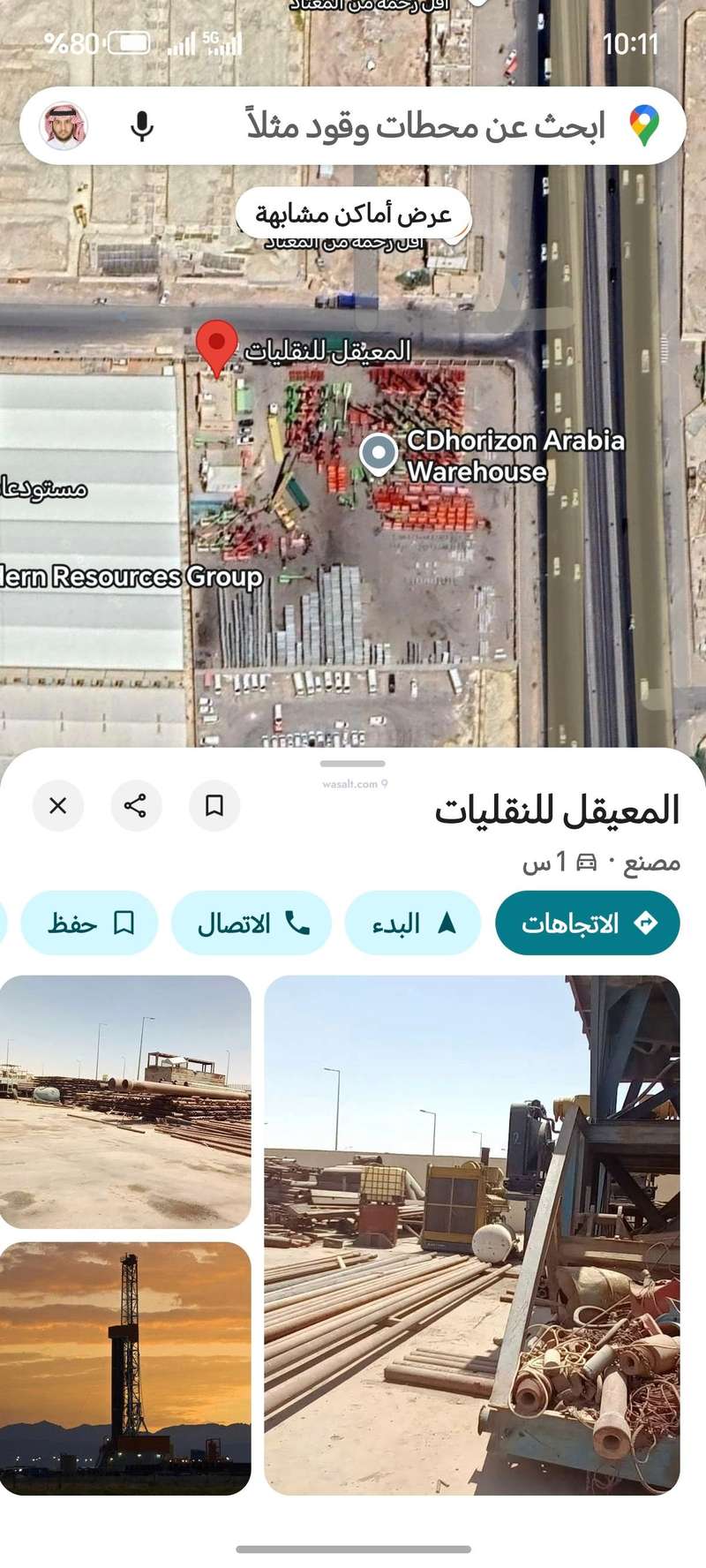Save the place with the حفظ chip
Viewport: 706px width, 1568px height.
pyautogui.click(x=89, y=923)
